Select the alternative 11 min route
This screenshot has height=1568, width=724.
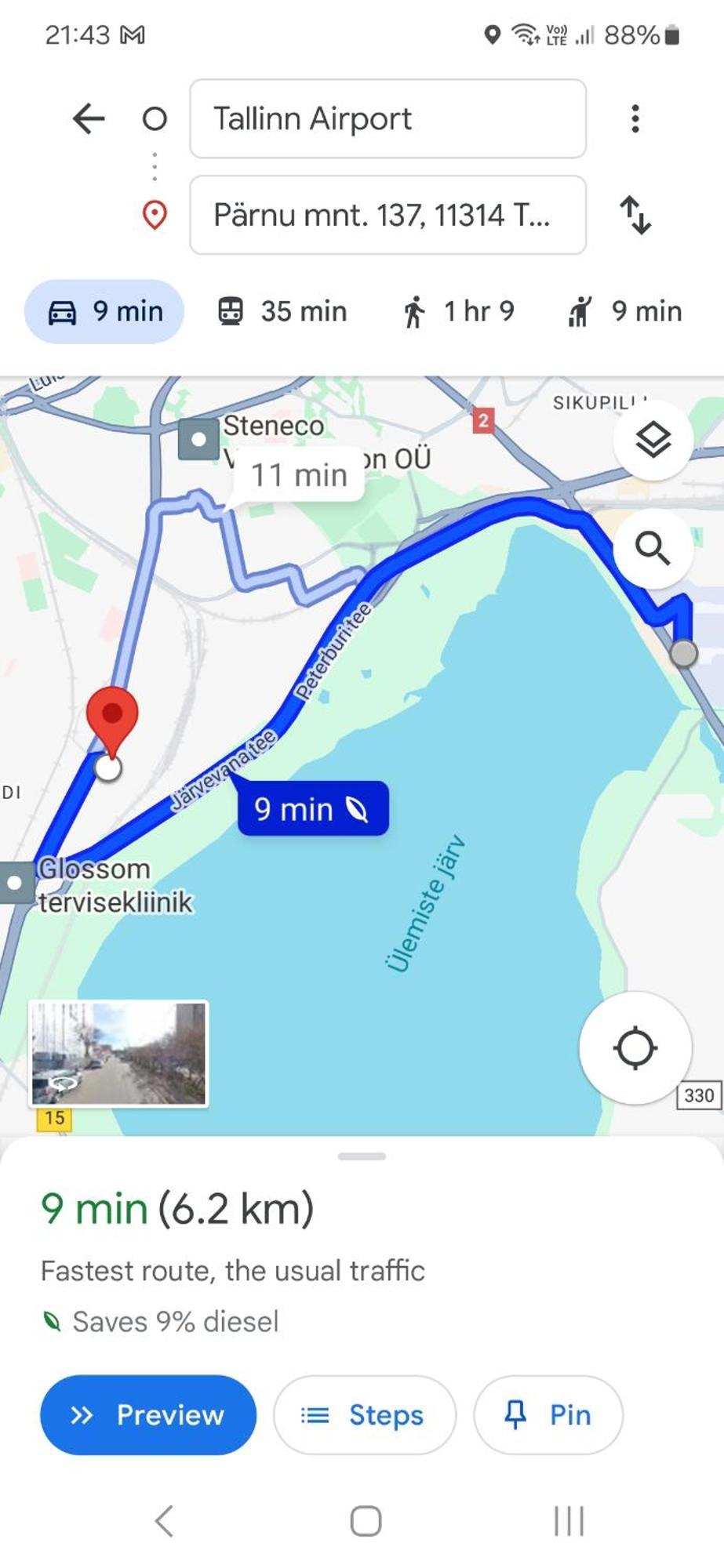point(298,475)
